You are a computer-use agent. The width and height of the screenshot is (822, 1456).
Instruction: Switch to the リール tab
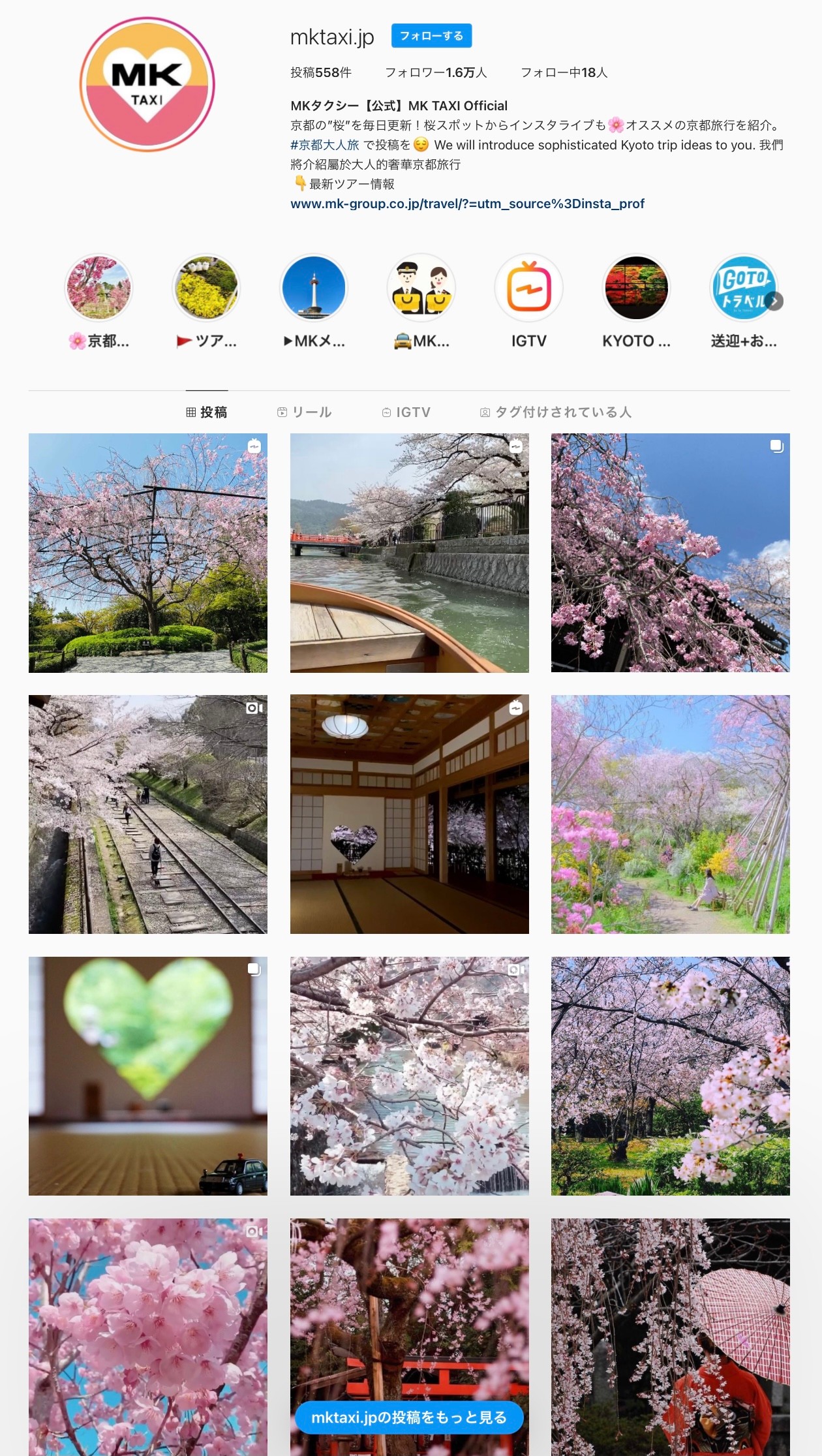tap(305, 412)
